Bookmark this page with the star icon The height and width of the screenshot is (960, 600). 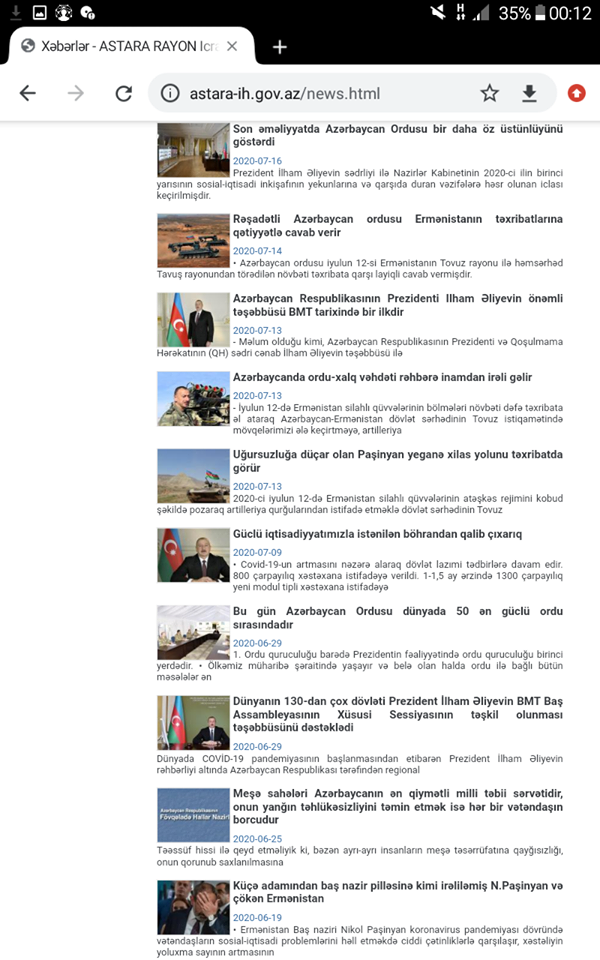(x=489, y=93)
